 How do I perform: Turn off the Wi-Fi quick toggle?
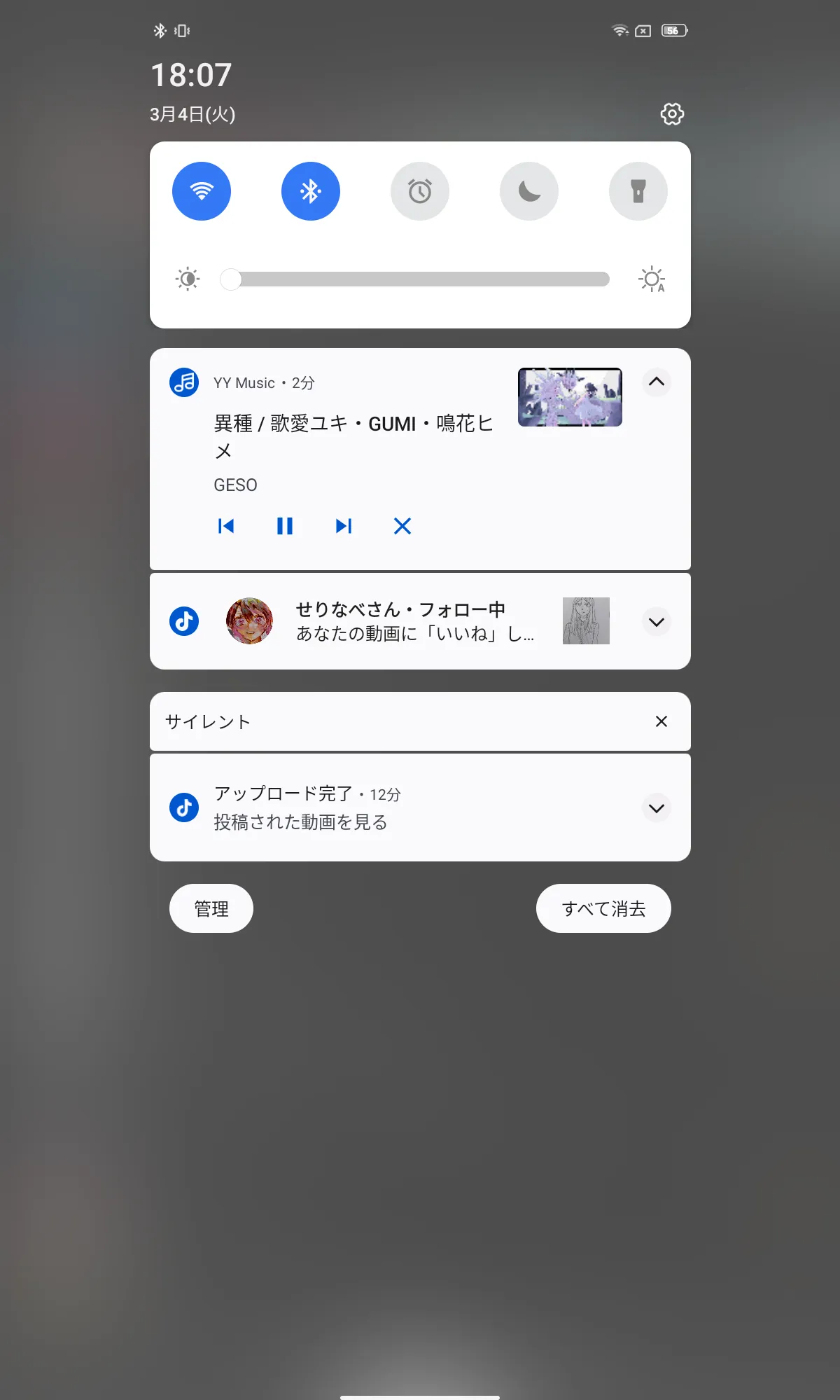pyautogui.click(x=202, y=191)
